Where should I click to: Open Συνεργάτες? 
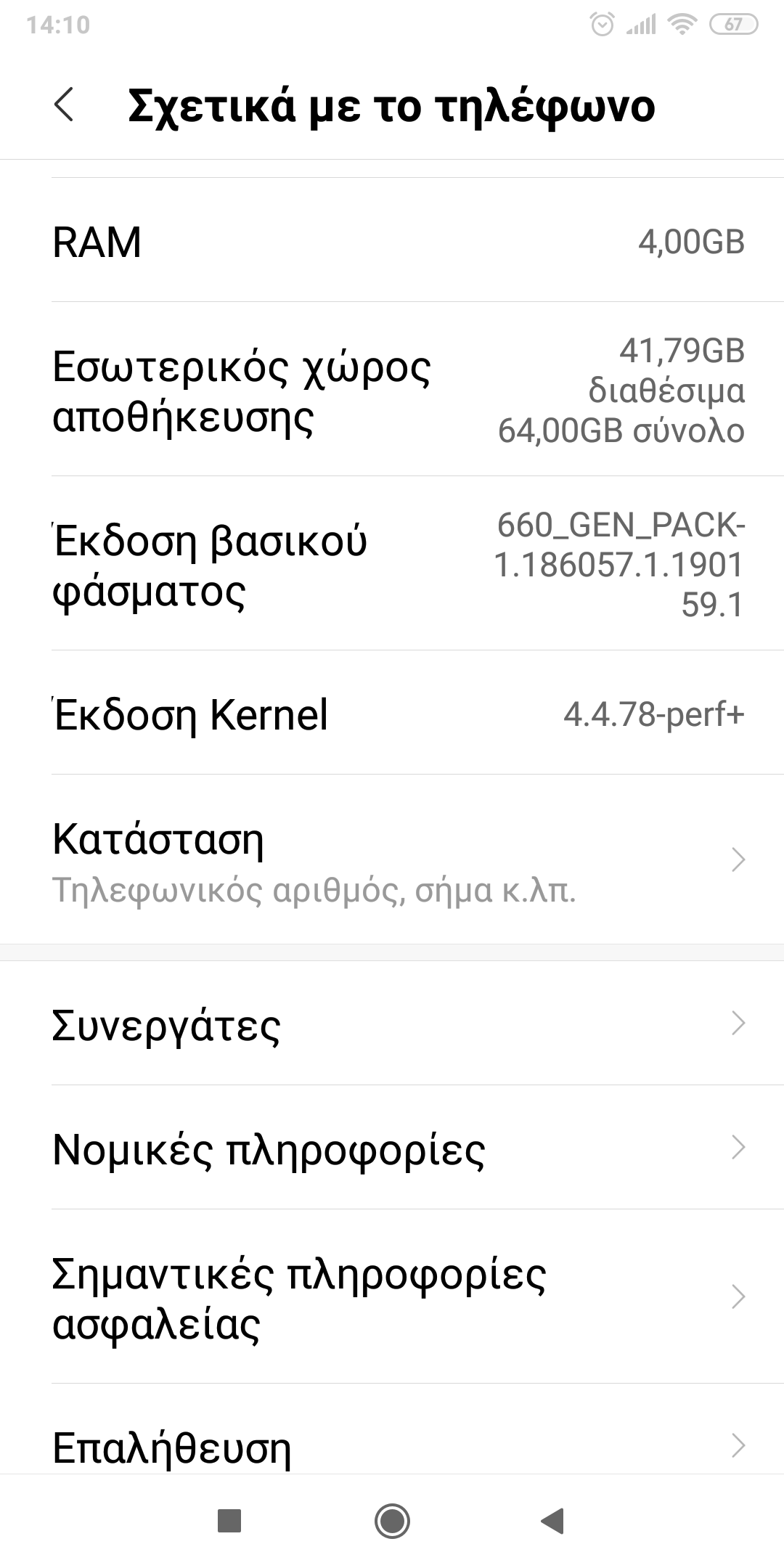point(392,1024)
